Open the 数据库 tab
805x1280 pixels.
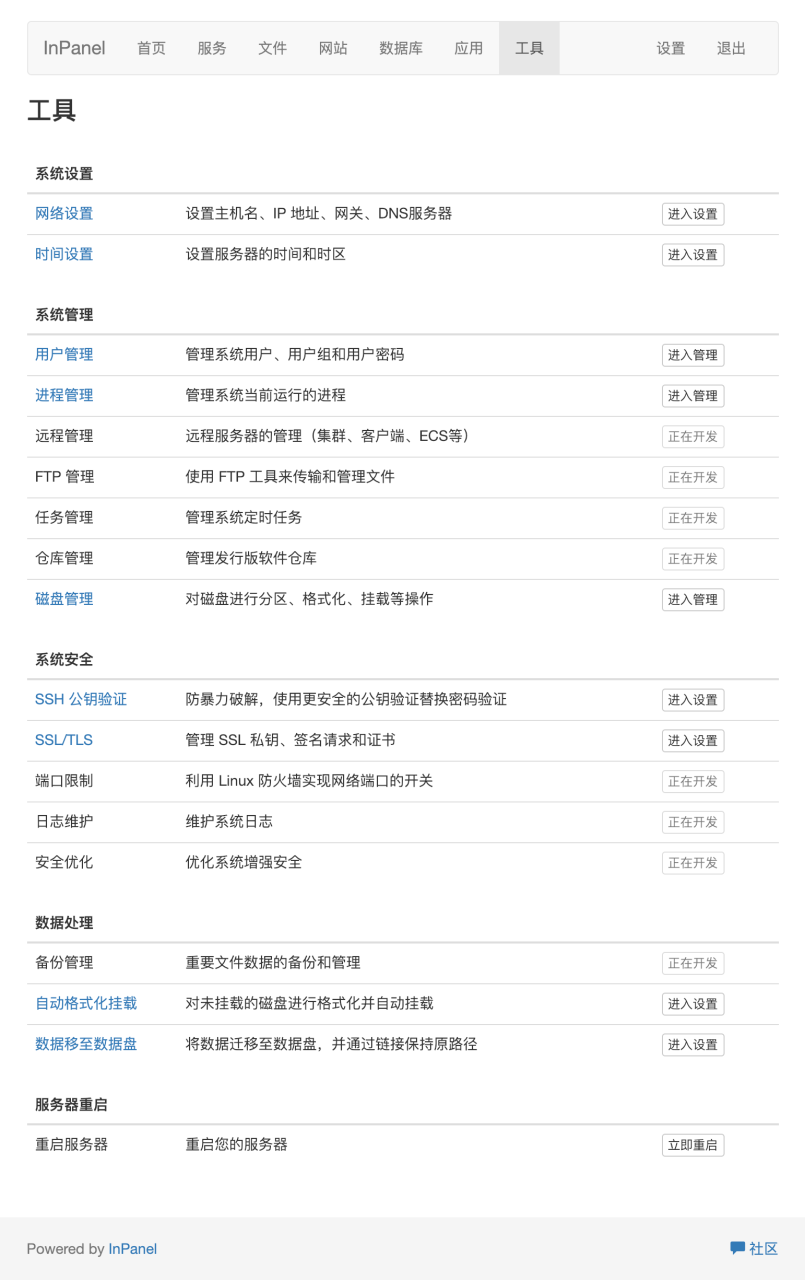tap(401, 47)
